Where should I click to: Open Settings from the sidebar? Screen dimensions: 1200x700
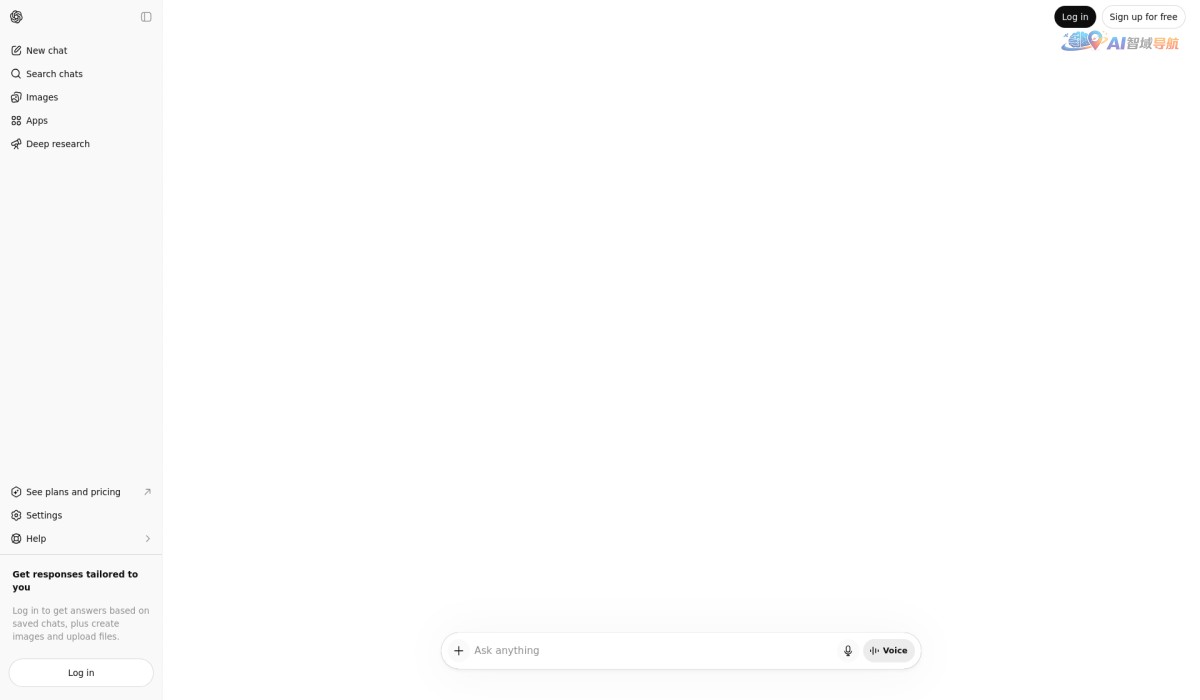point(44,515)
